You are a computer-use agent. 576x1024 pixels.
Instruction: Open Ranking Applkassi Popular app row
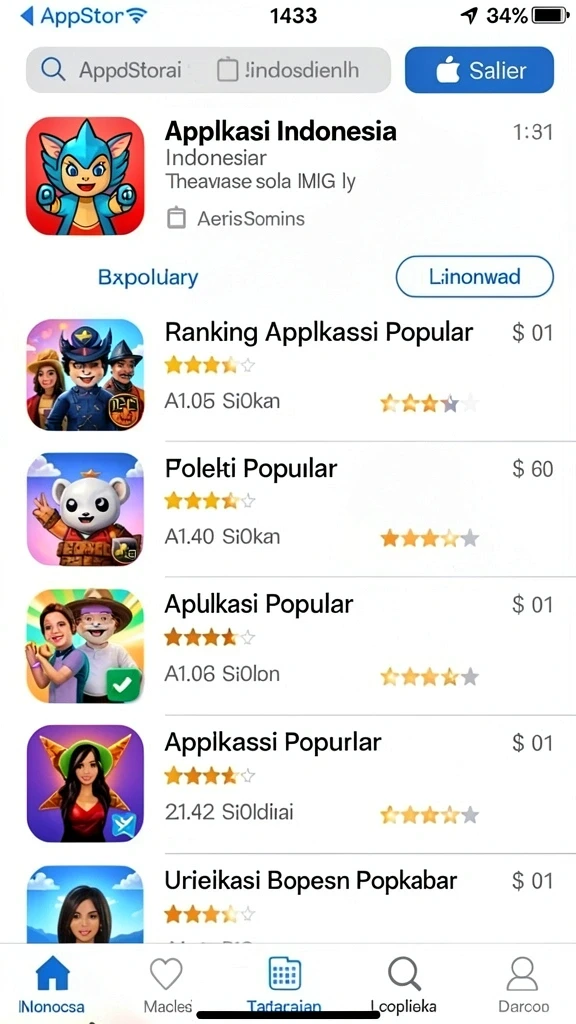pos(289,374)
